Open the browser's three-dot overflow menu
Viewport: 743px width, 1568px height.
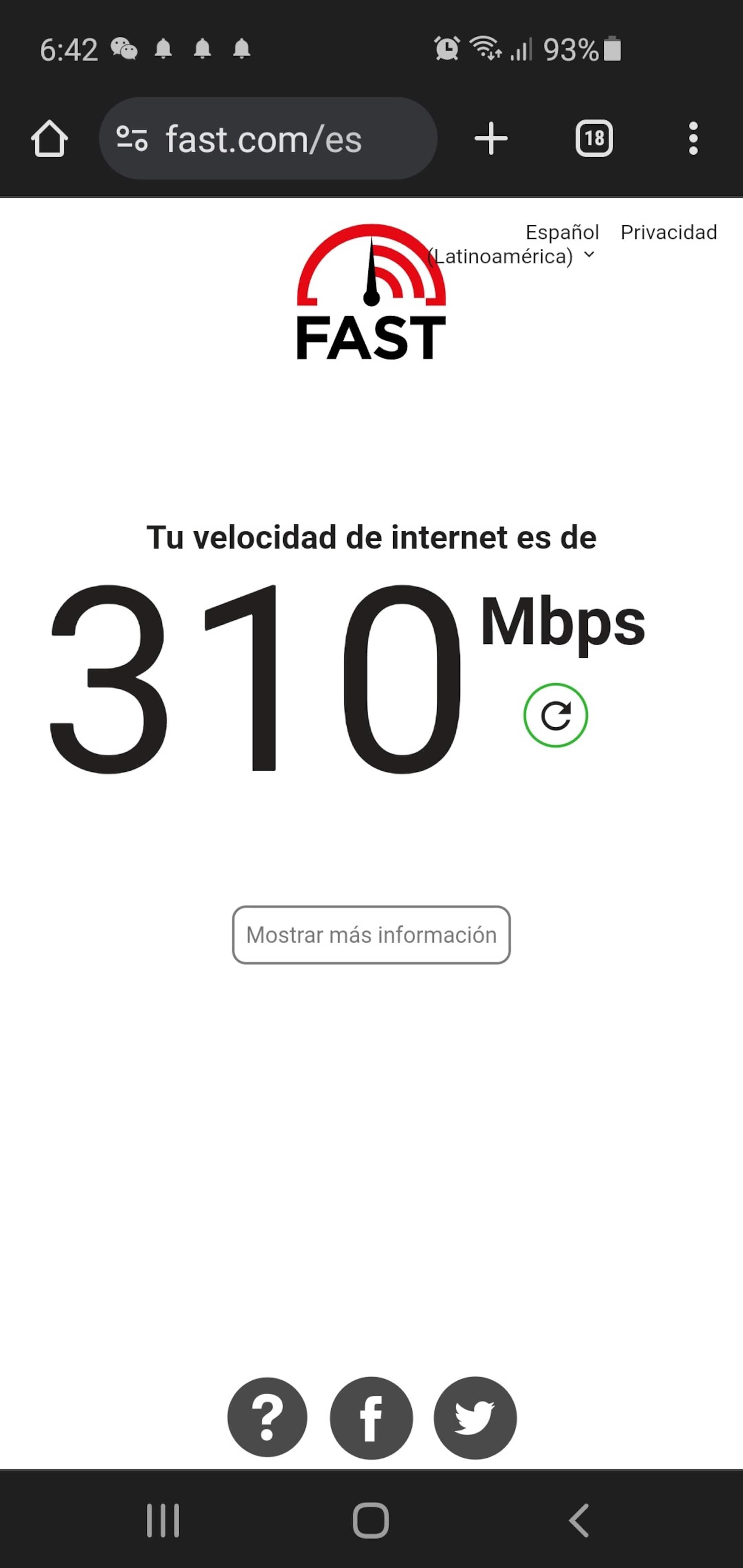(x=693, y=139)
